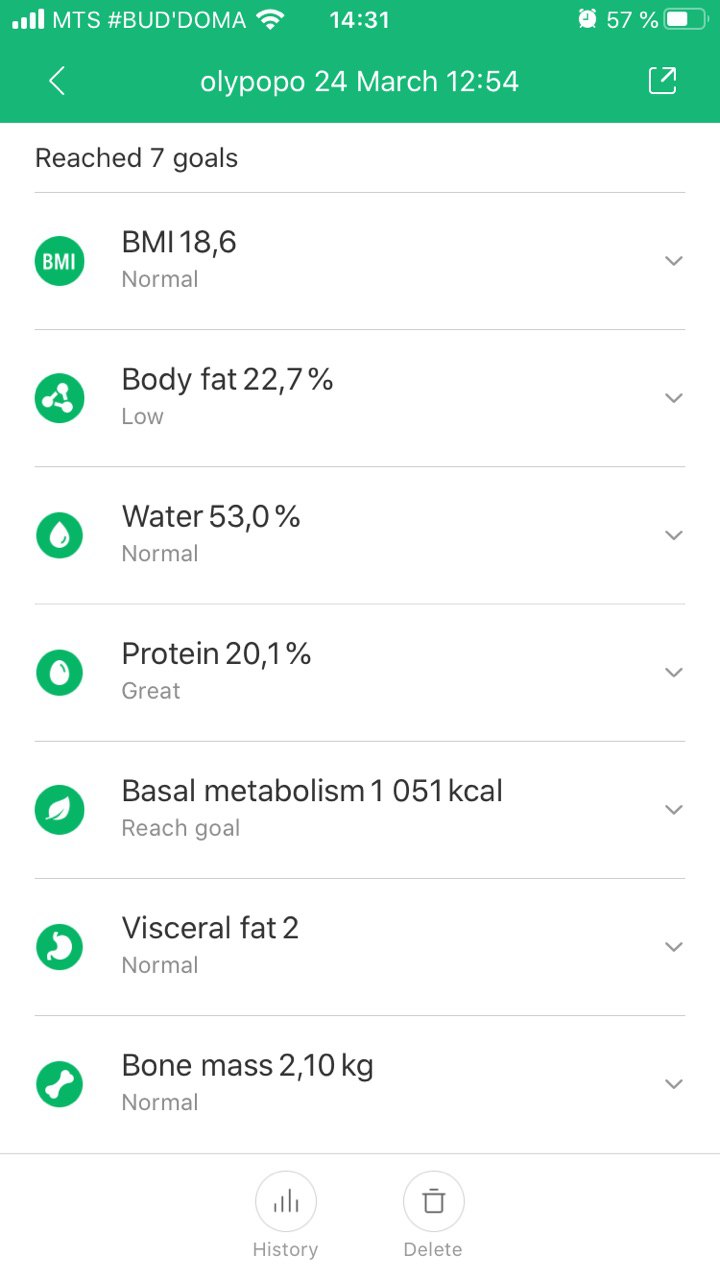This screenshot has width=720, height=1280.
Task: Expand the Protein 20,1 % row
Action: [x=360, y=672]
